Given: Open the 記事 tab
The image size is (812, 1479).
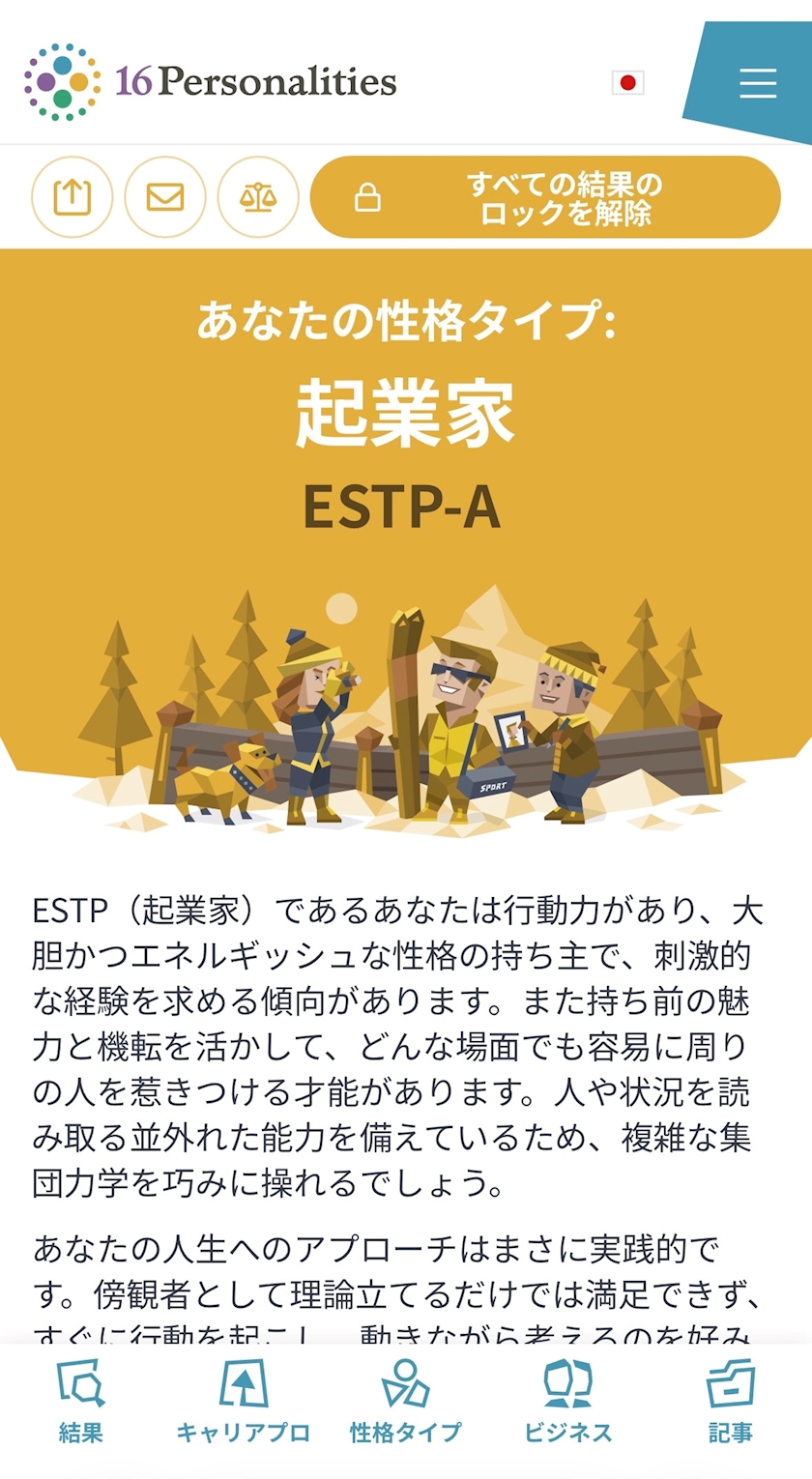Looking at the screenshot, I should click(731, 1401).
